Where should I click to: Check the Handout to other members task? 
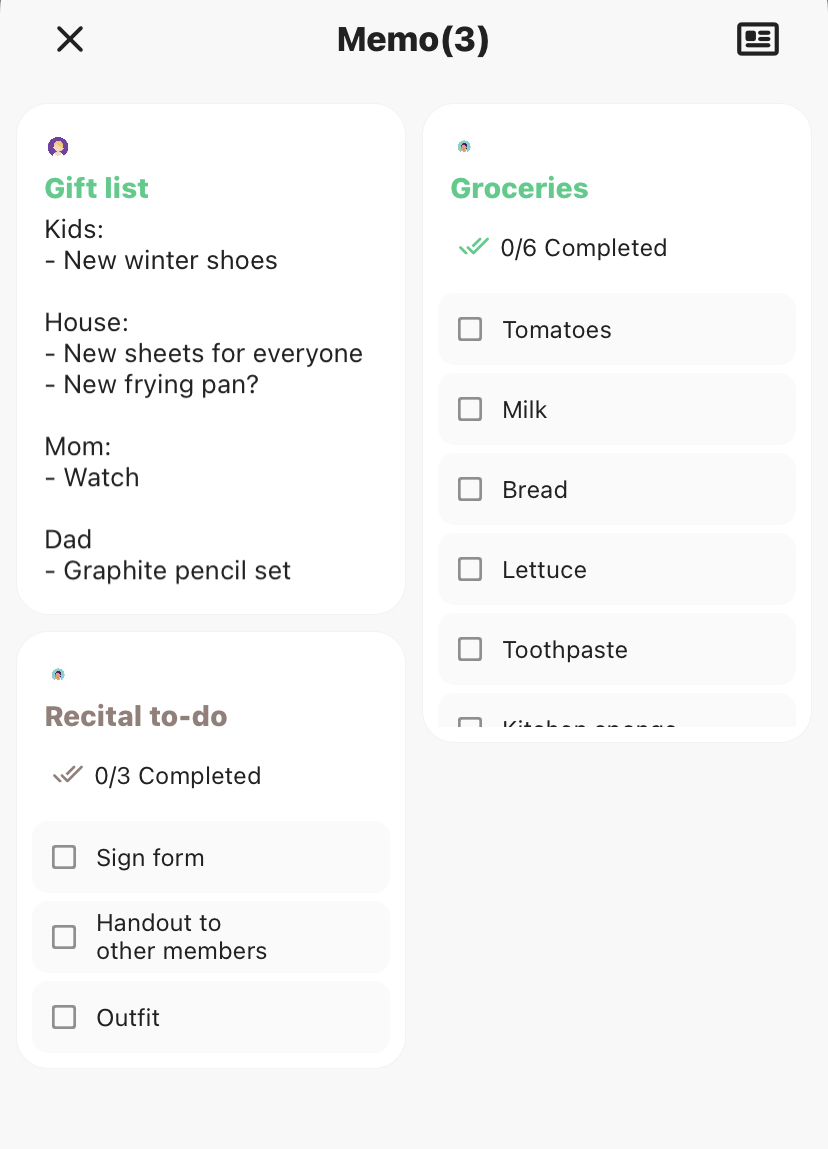(x=64, y=937)
